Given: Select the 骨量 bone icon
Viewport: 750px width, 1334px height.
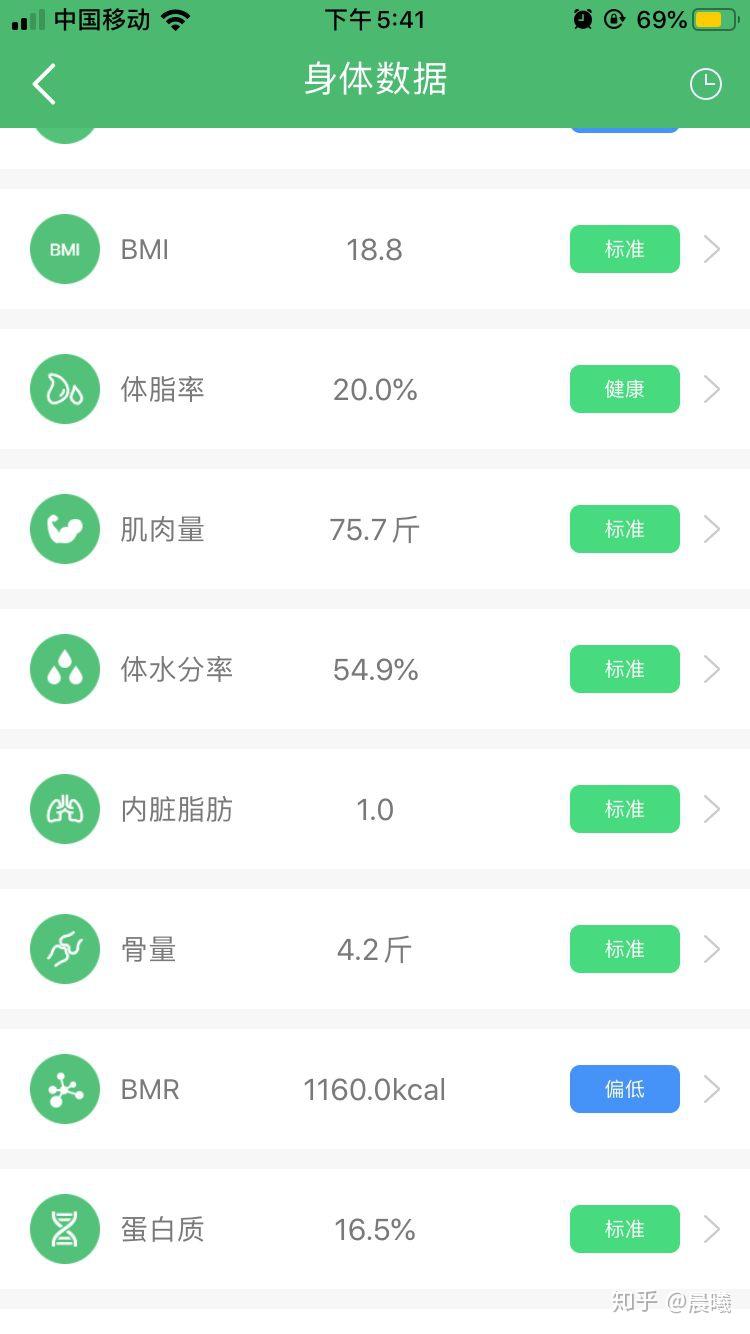Looking at the screenshot, I should pos(65,949).
